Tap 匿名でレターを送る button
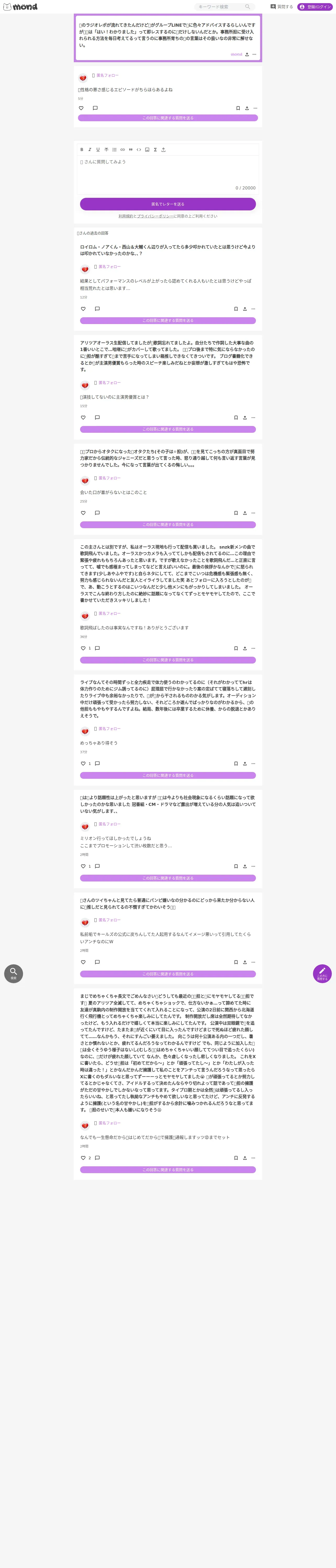The image size is (336, 1568). tap(168, 204)
